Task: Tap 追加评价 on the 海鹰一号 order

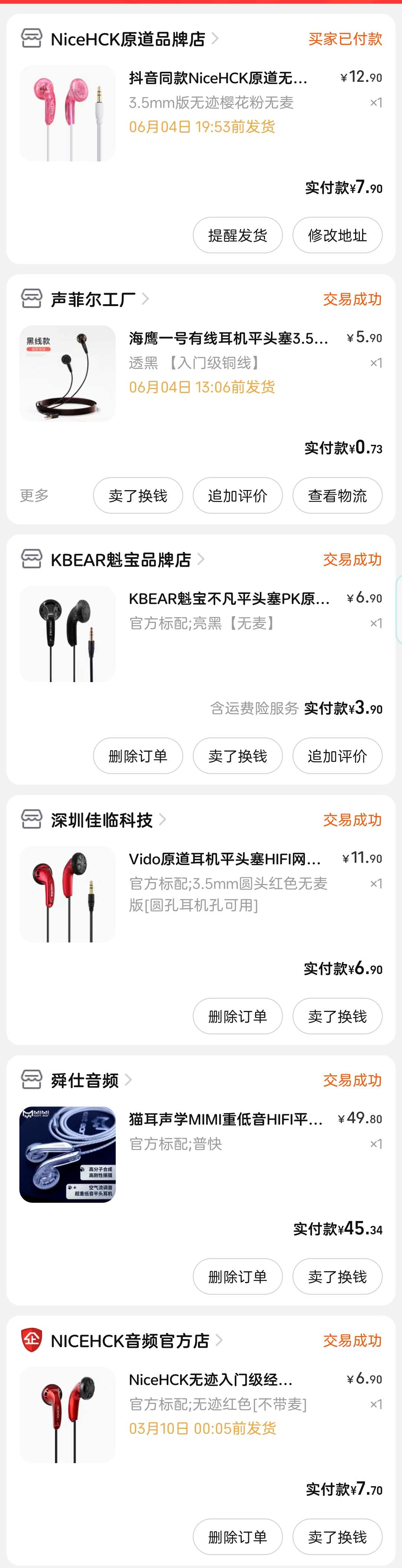Action: click(x=237, y=495)
